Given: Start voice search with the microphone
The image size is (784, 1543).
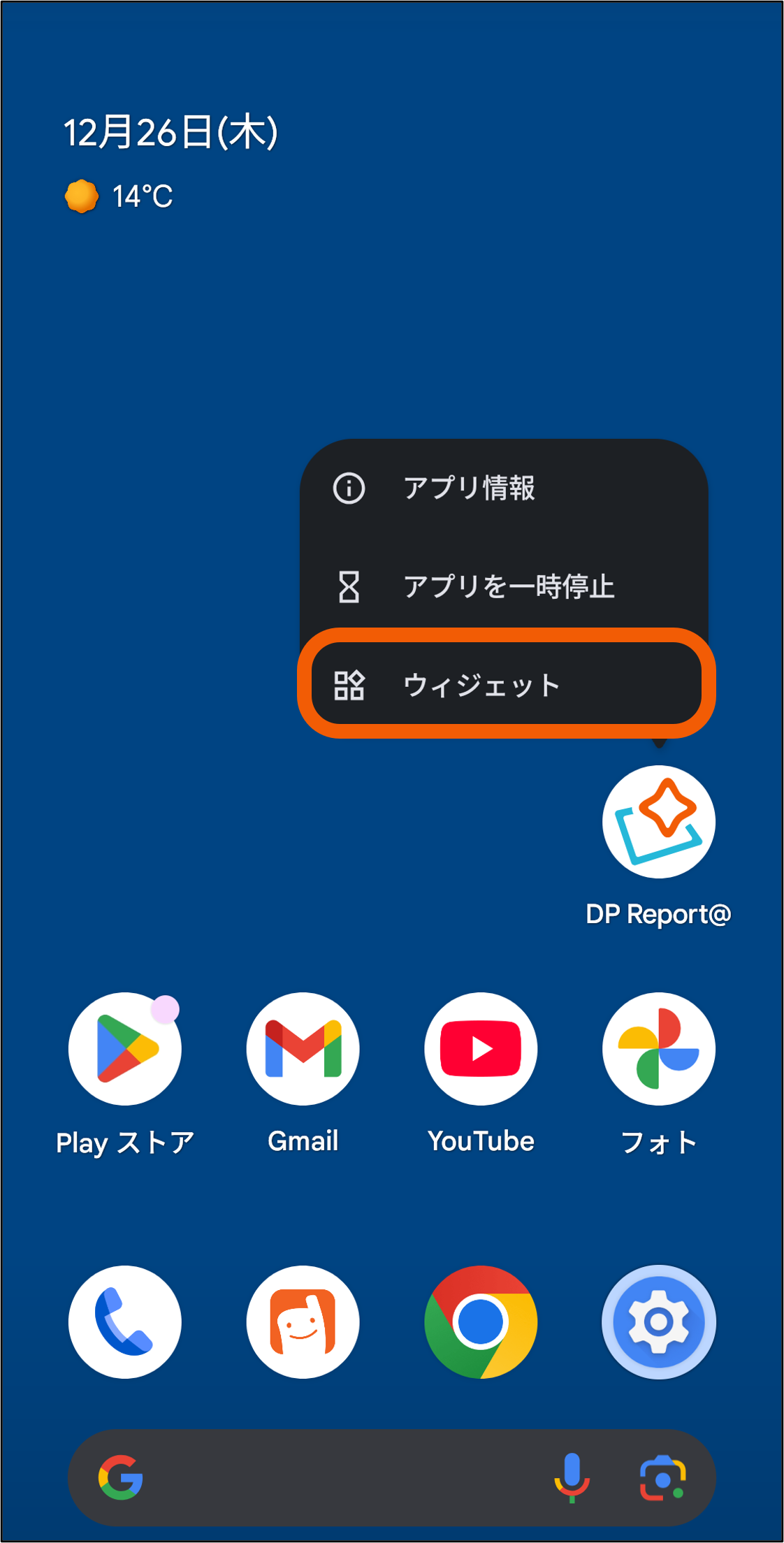Looking at the screenshot, I should pyautogui.click(x=572, y=1478).
